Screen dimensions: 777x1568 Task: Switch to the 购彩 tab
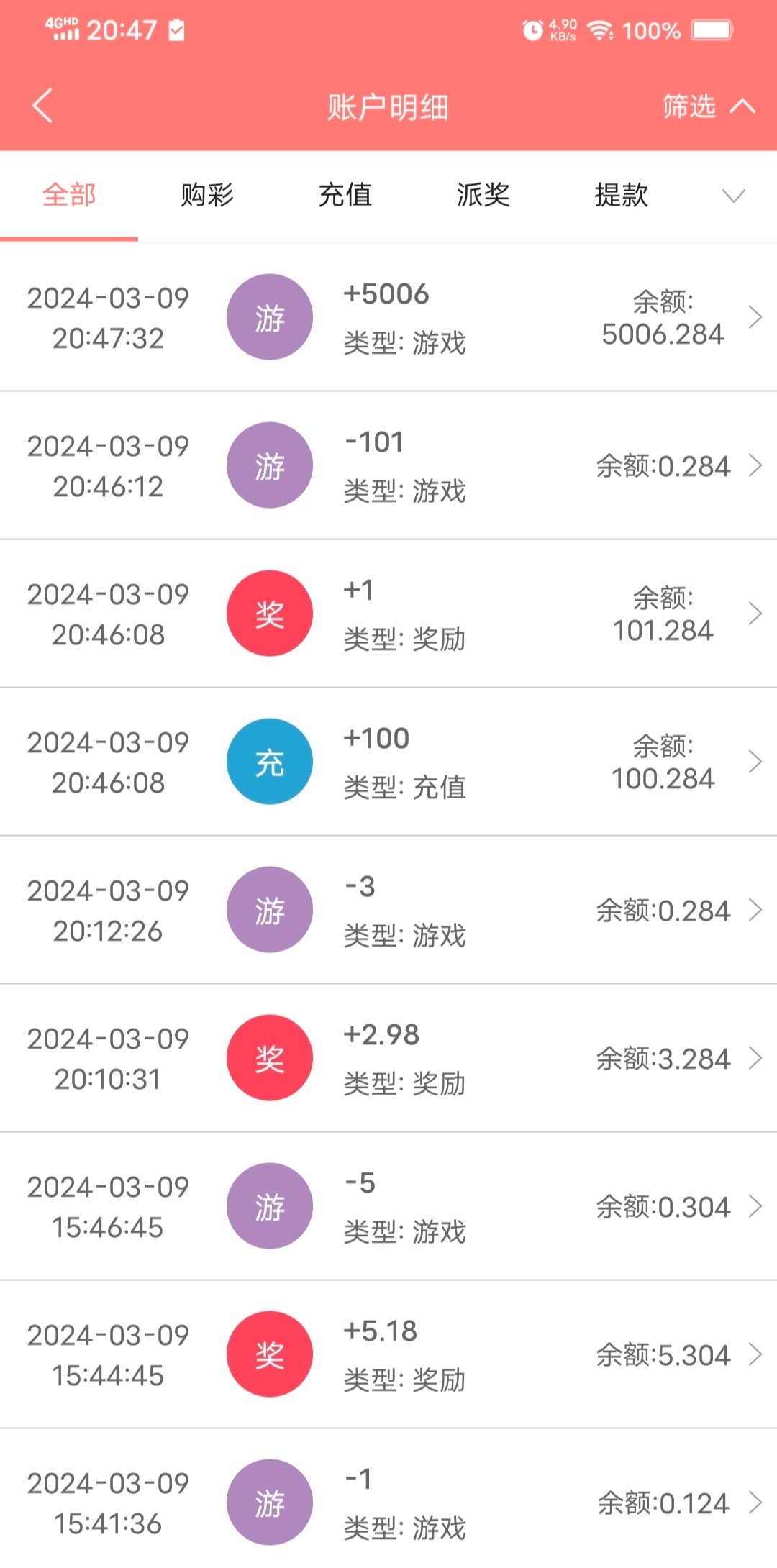(207, 195)
